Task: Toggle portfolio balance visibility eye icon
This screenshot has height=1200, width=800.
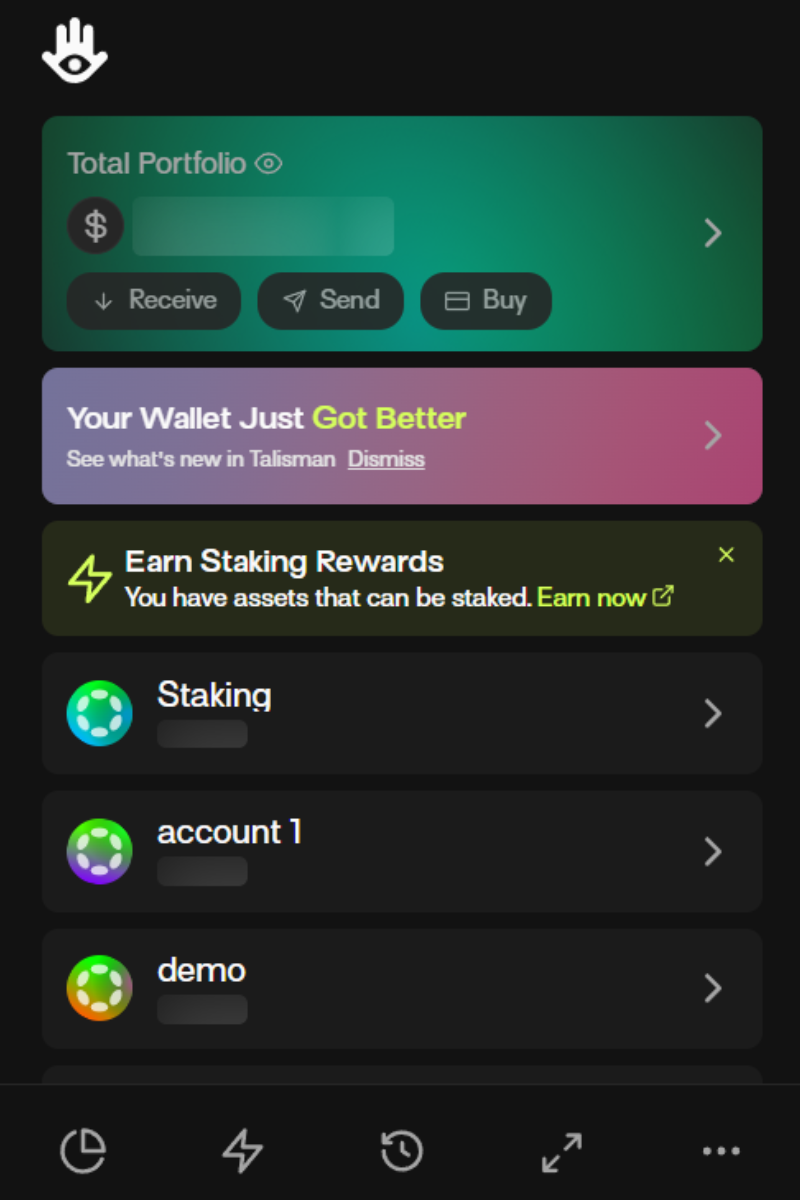Action: click(x=269, y=163)
